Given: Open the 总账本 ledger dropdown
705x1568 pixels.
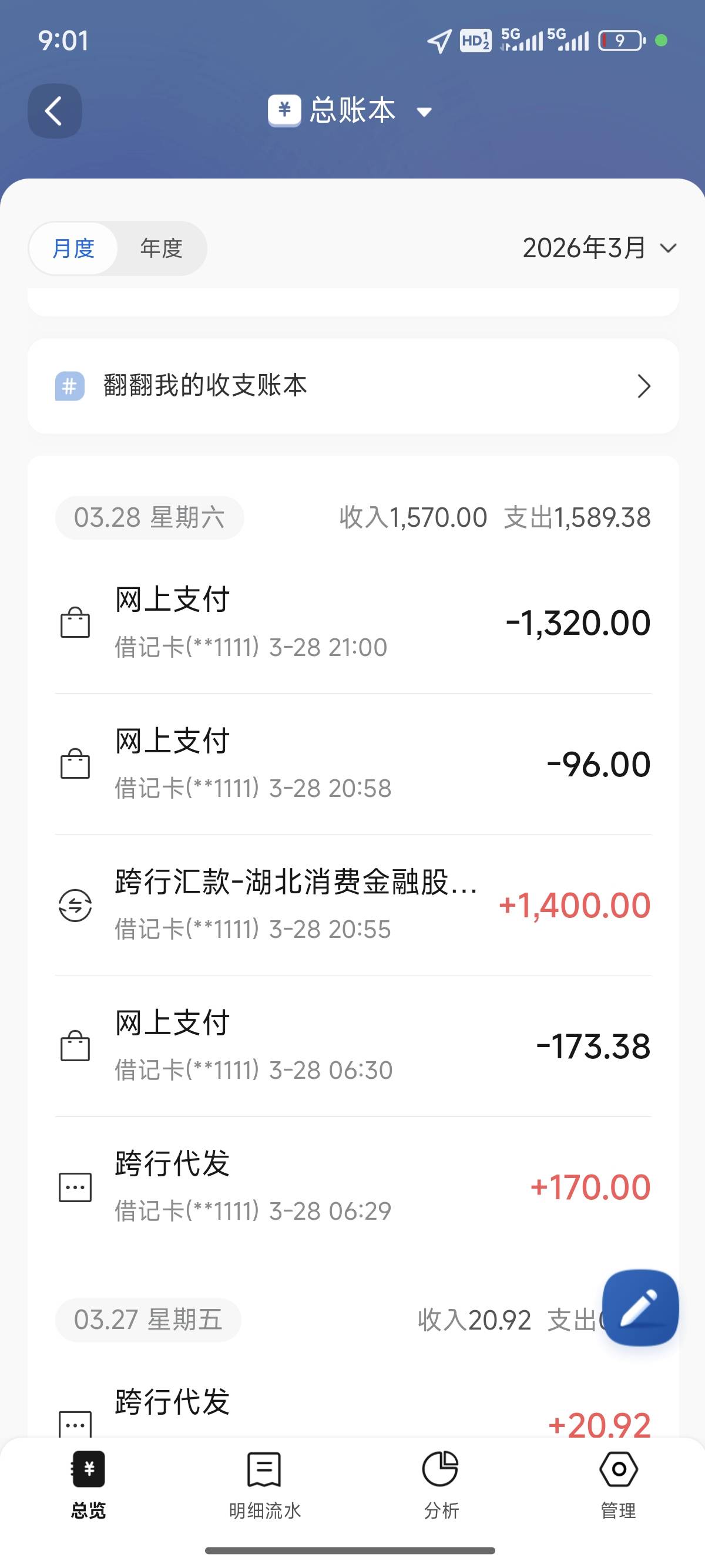Looking at the screenshot, I should [351, 111].
